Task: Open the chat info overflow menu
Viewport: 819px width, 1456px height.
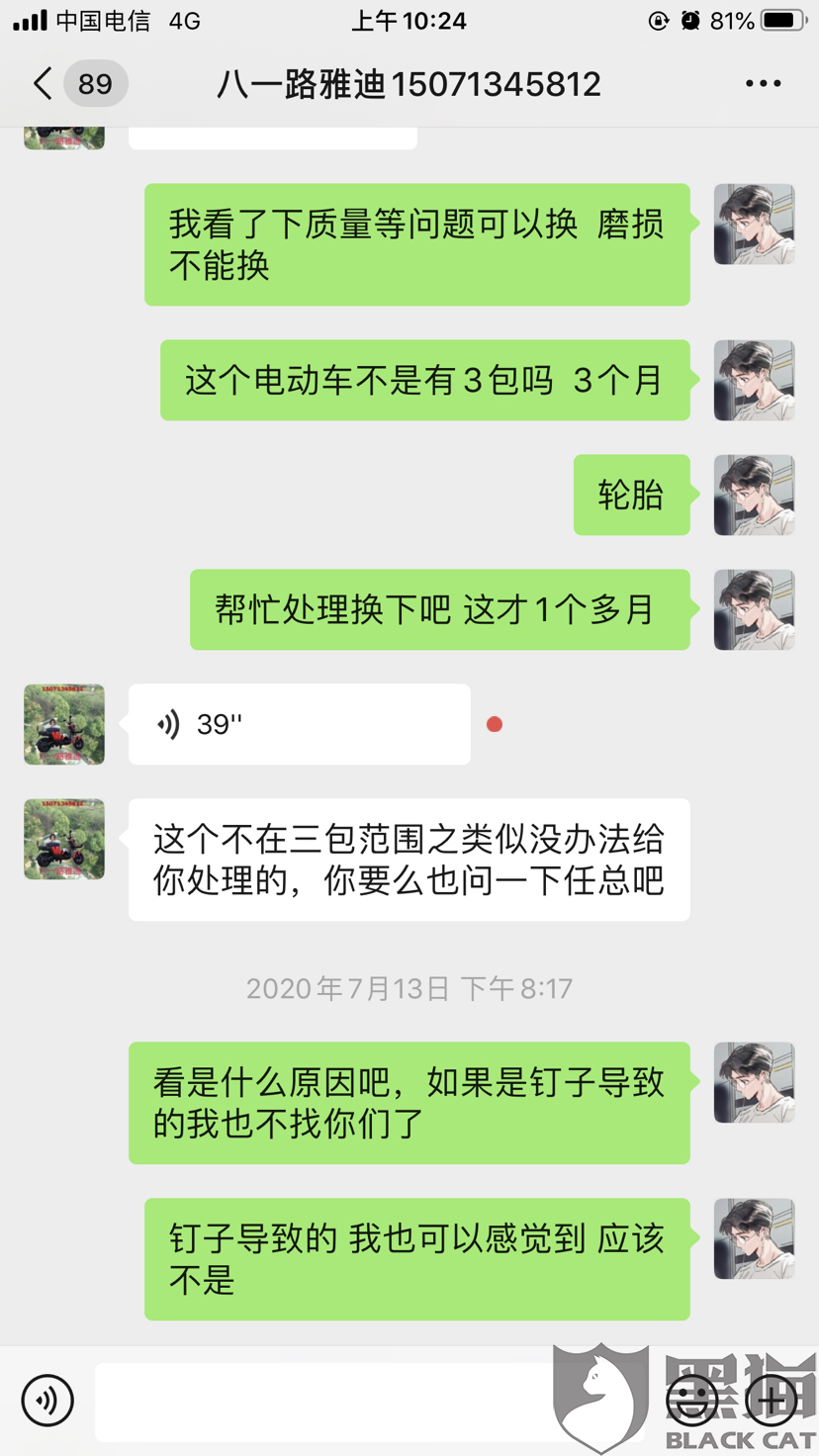Action: (x=763, y=84)
